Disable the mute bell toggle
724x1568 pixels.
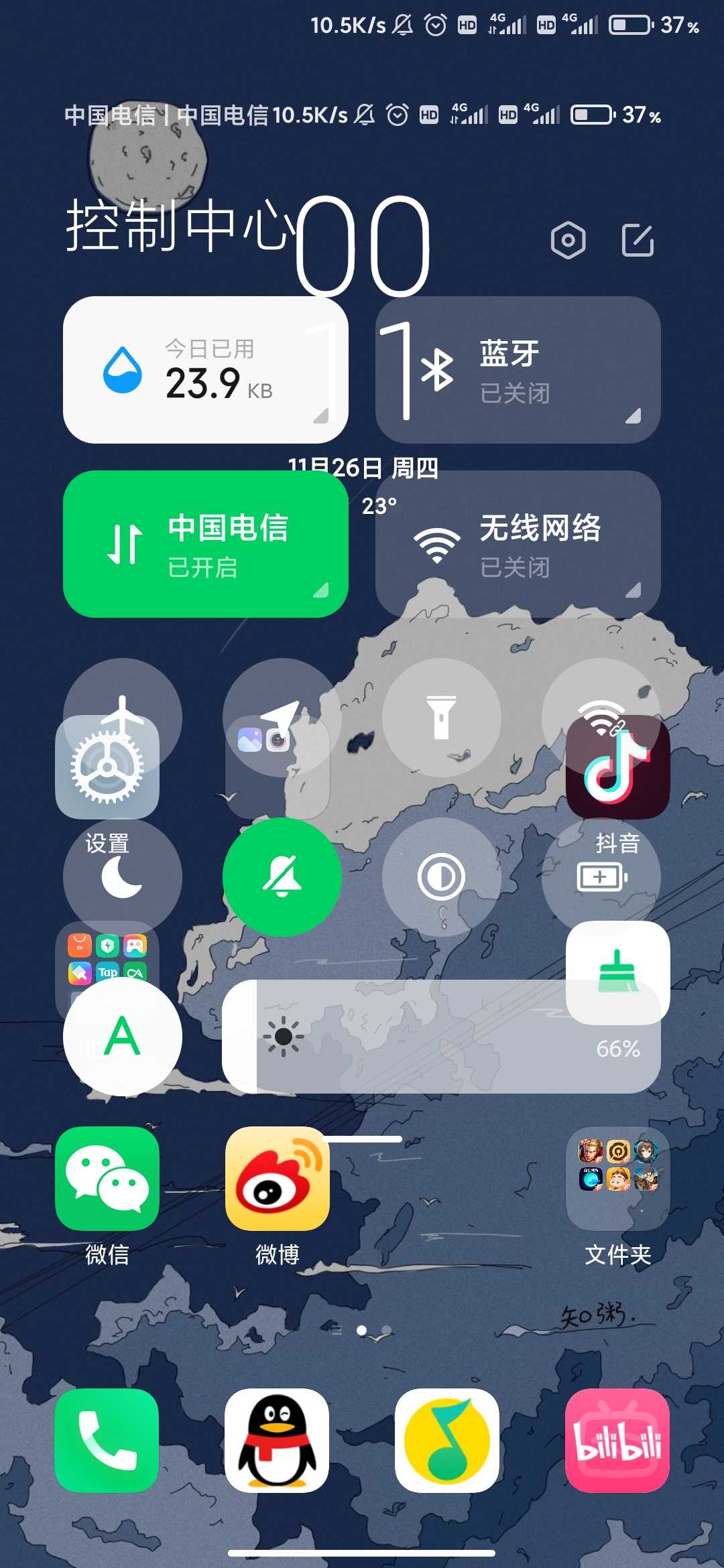282,877
